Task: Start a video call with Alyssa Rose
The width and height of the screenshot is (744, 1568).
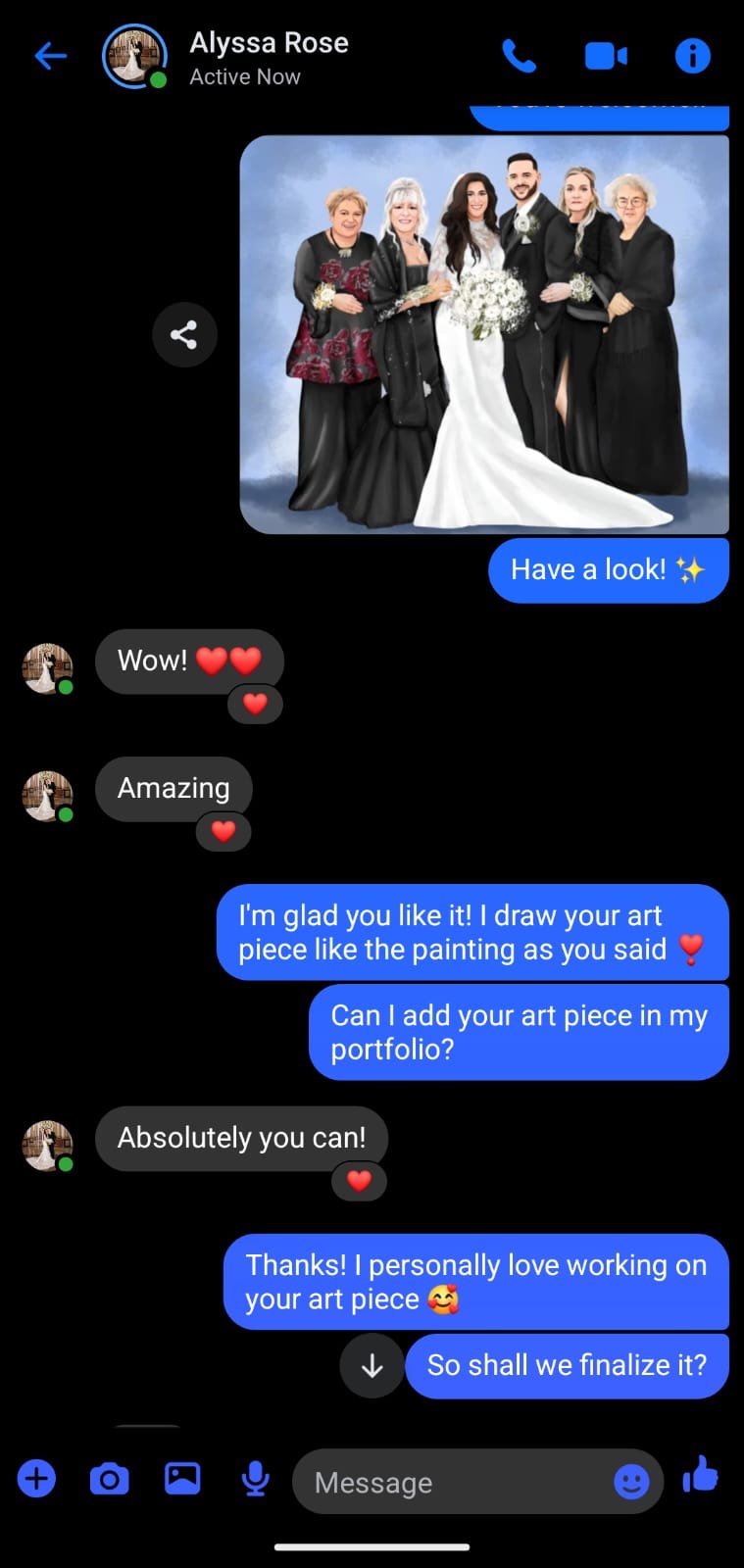Action: (x=605, y=56)
